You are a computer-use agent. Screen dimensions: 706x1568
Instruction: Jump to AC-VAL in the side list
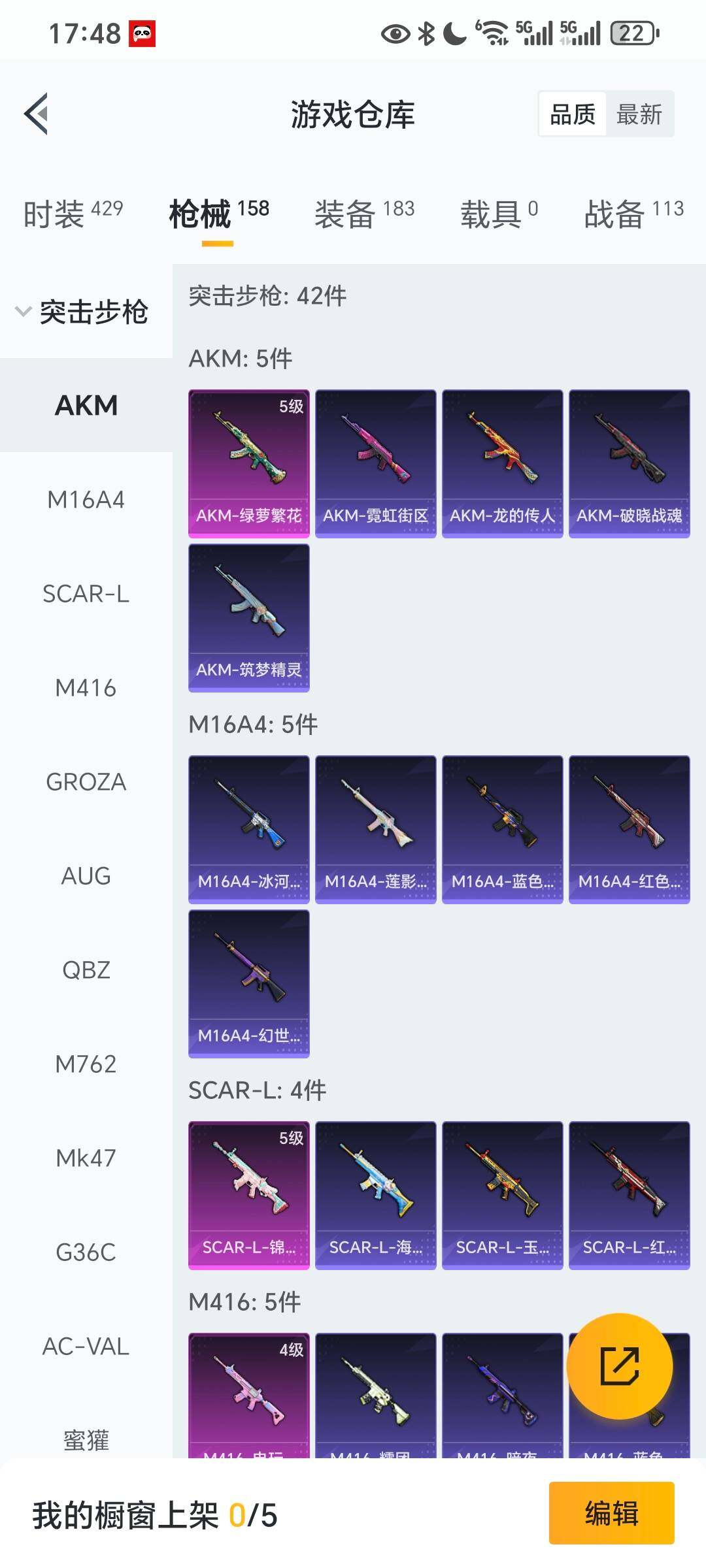86,1347
